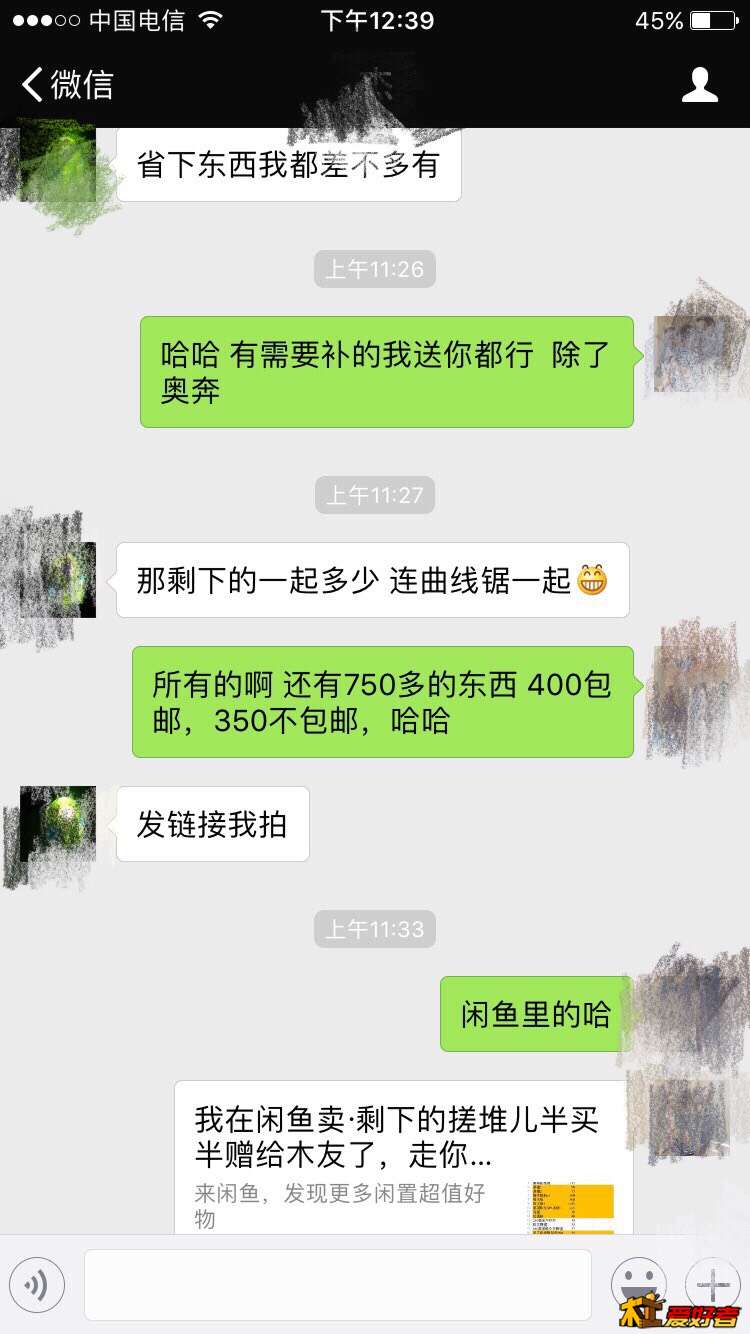
Task: Switch to voice message input
Action: [37, 1284]
